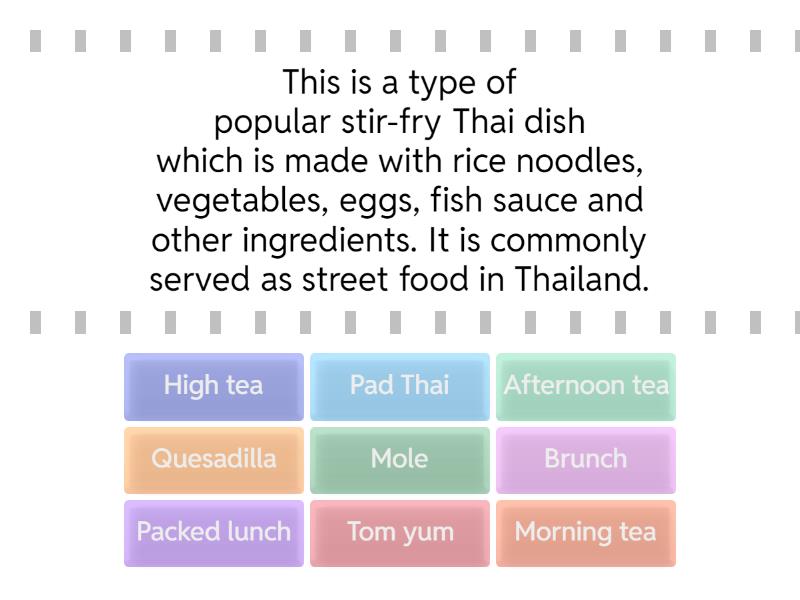Screen dimensions: 800x600
Task: Pick Packed lunch as the answer
Action: tap(213, 533)
